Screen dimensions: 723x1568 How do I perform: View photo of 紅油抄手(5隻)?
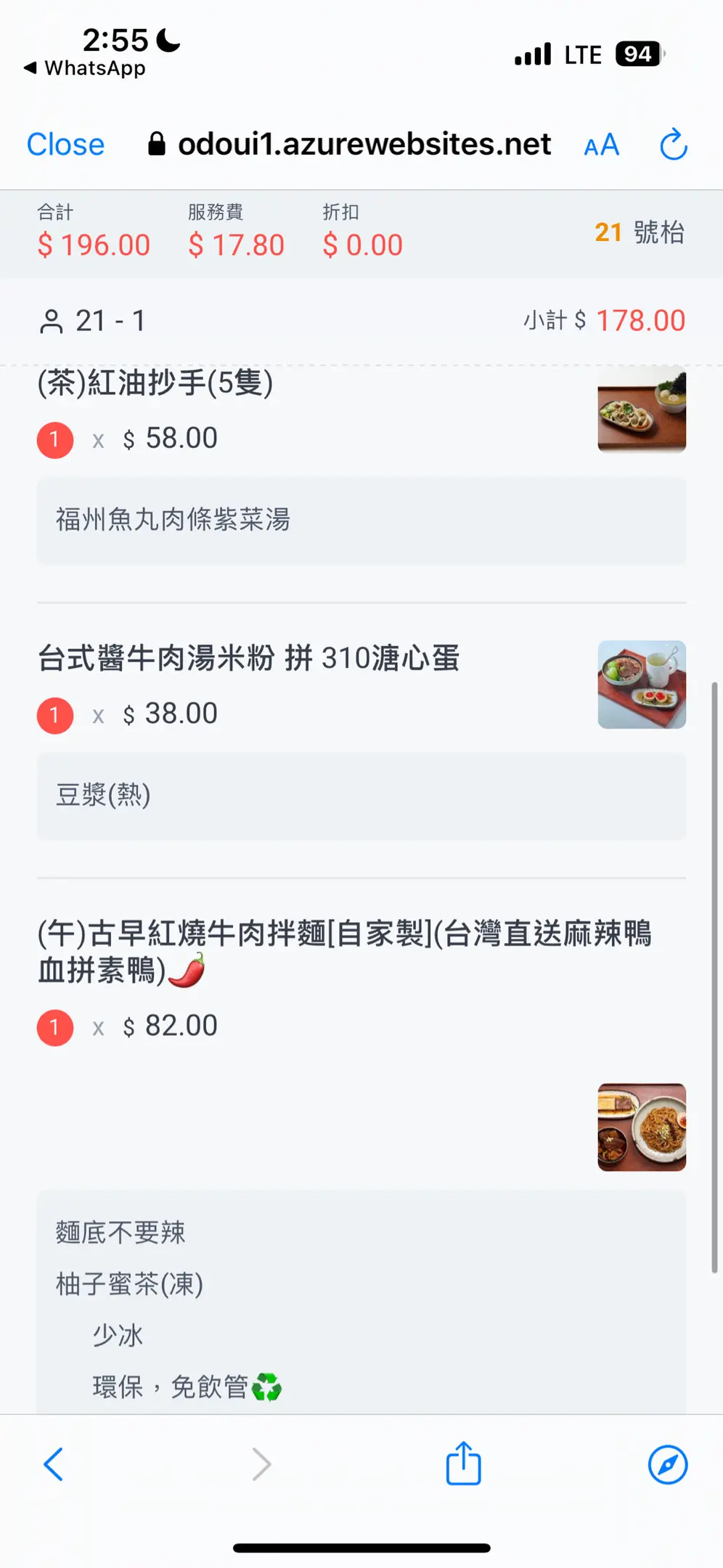point(642,410)
